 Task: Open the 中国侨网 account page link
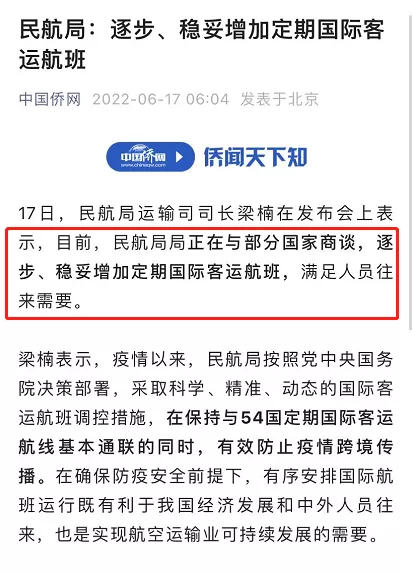coord(50,99)
